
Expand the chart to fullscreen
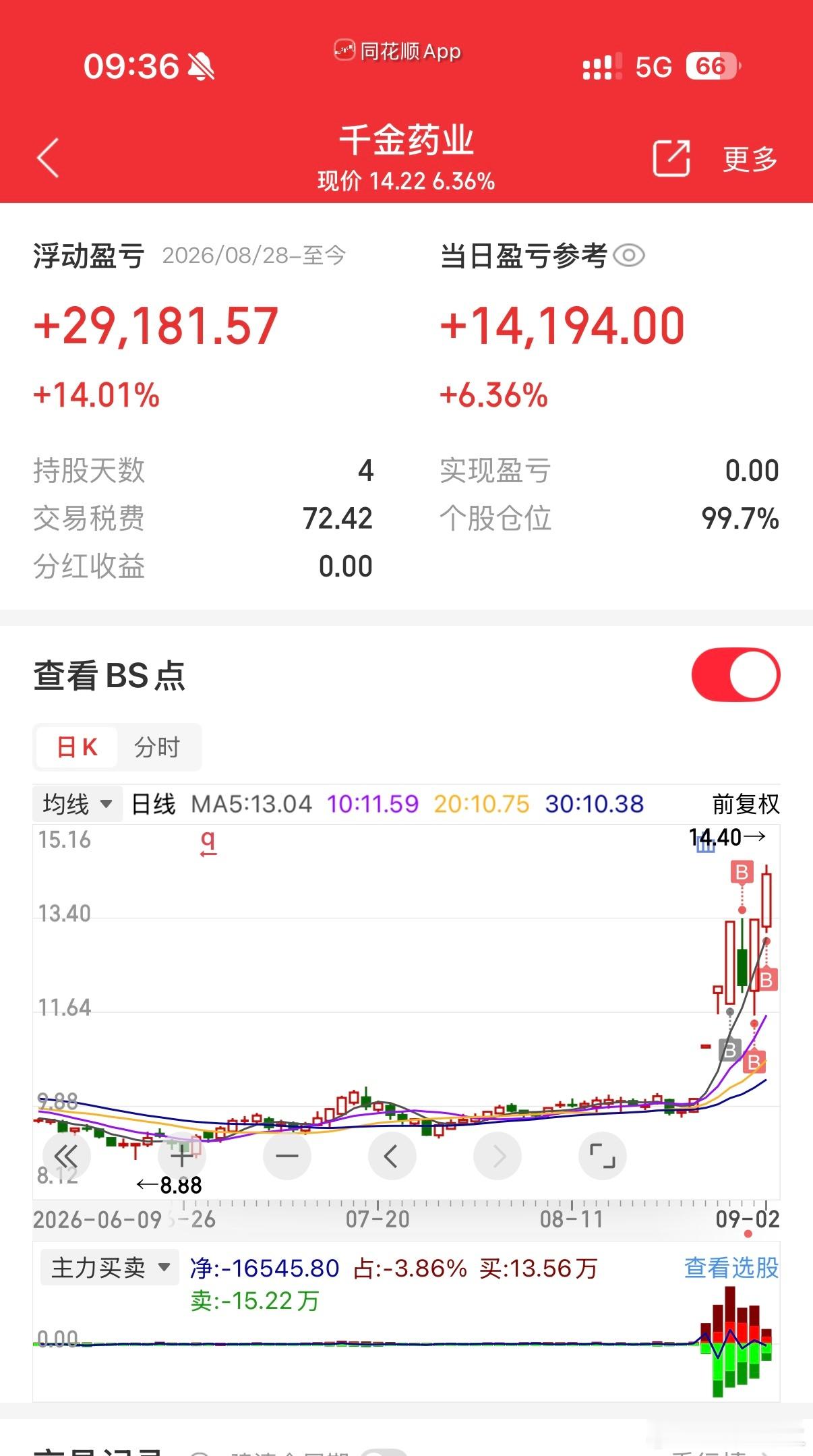(603, 1156)
